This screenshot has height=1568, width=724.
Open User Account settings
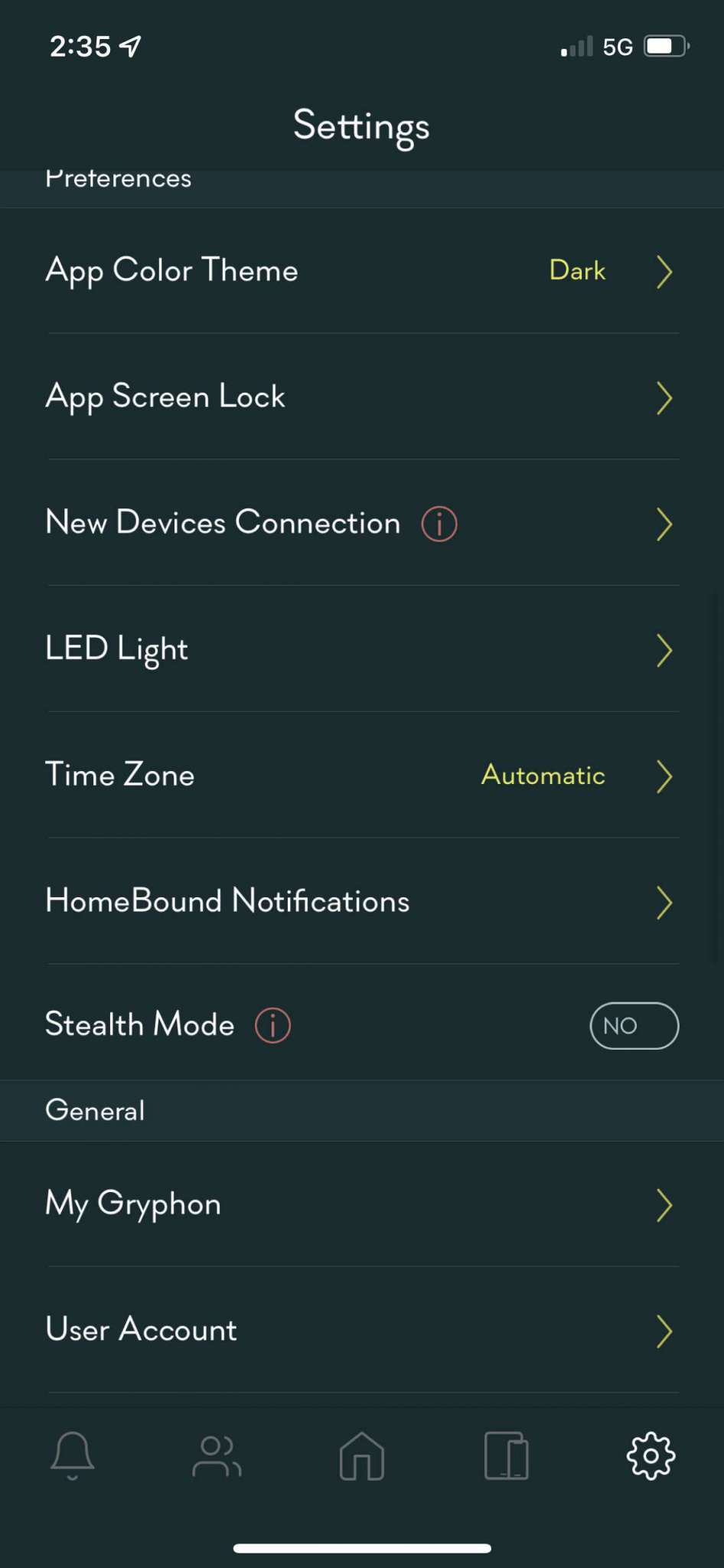click(361, 1331)
